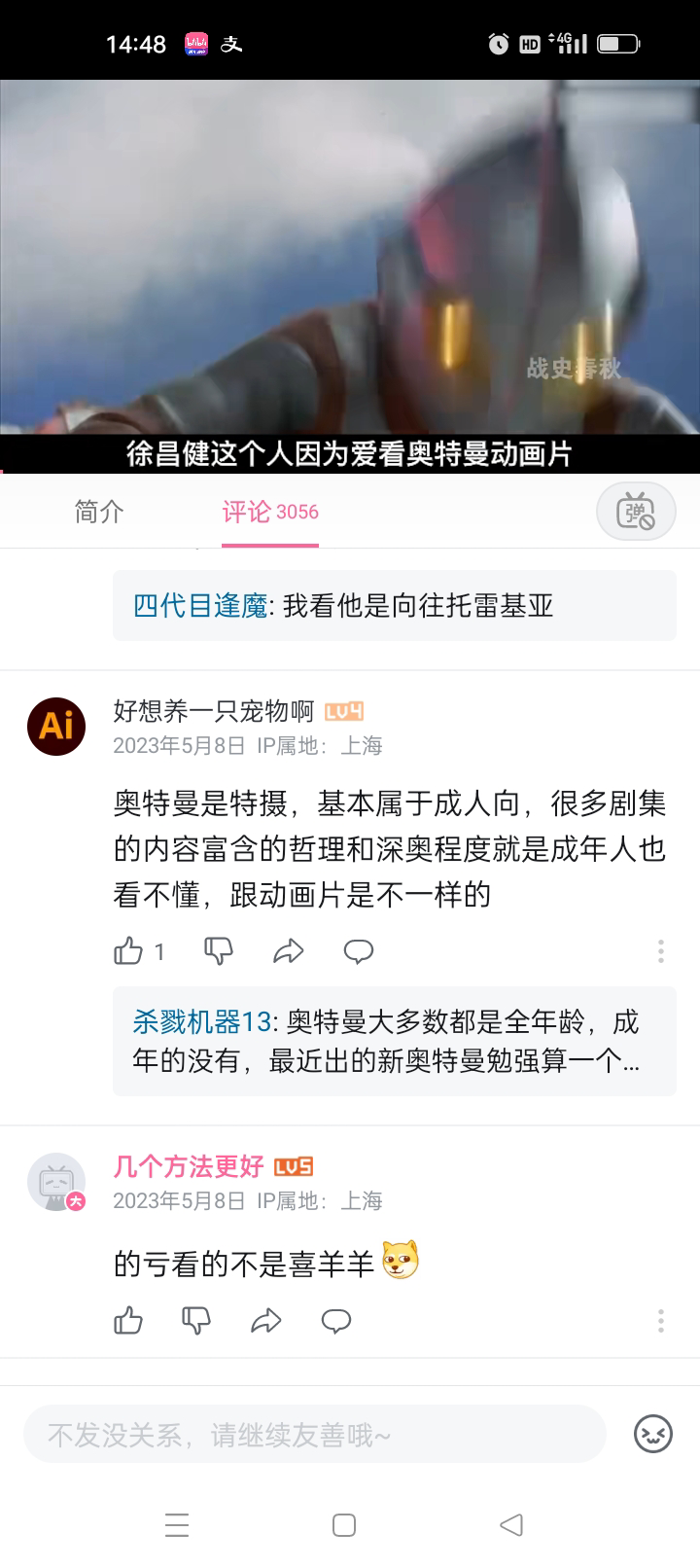Screen dimensions: 700x1568
Task: Toggle the danmaku 弹 button
Action: (636, 511)
